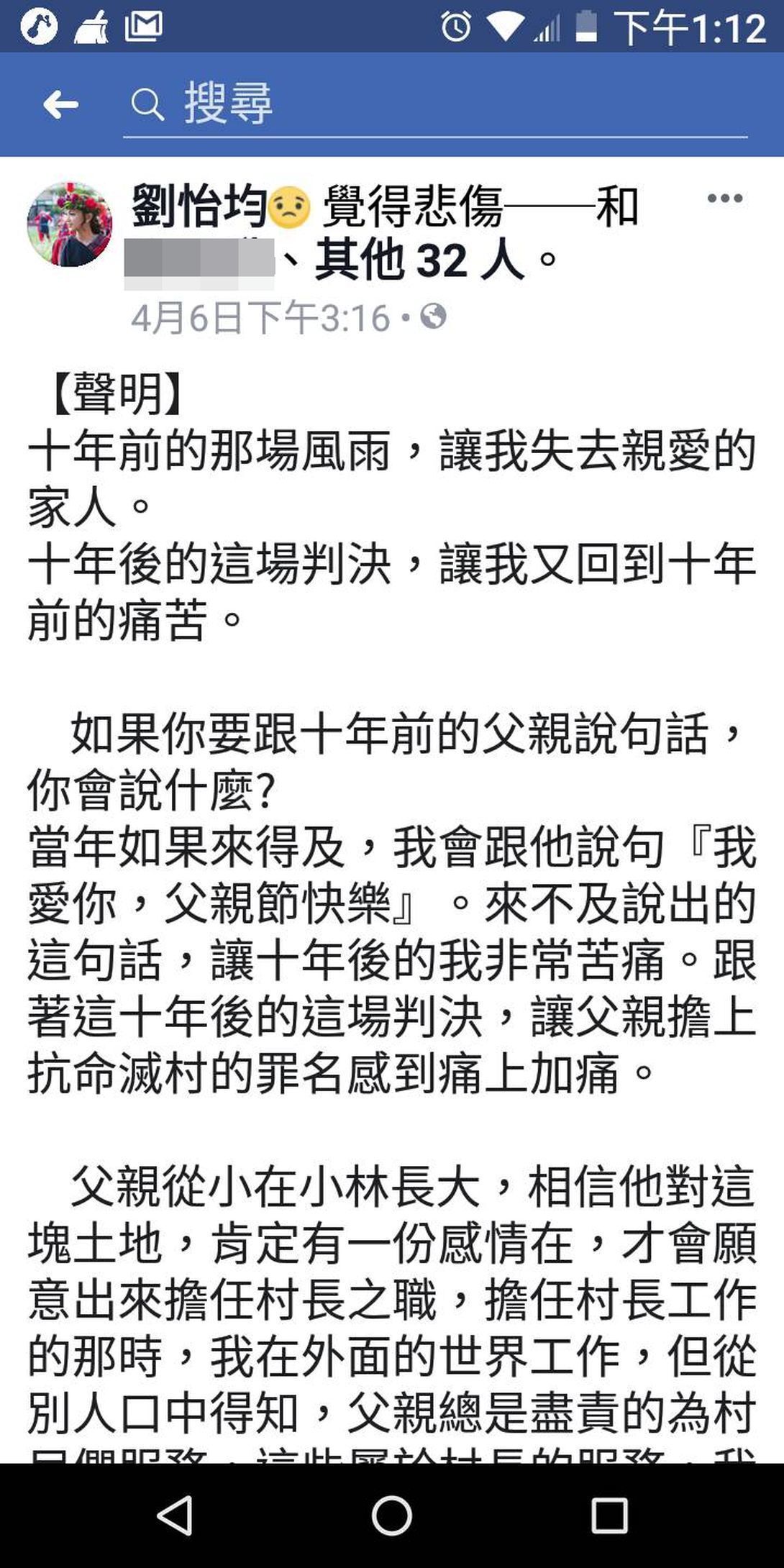Tap the 搜尋 search field

(435, 105)
